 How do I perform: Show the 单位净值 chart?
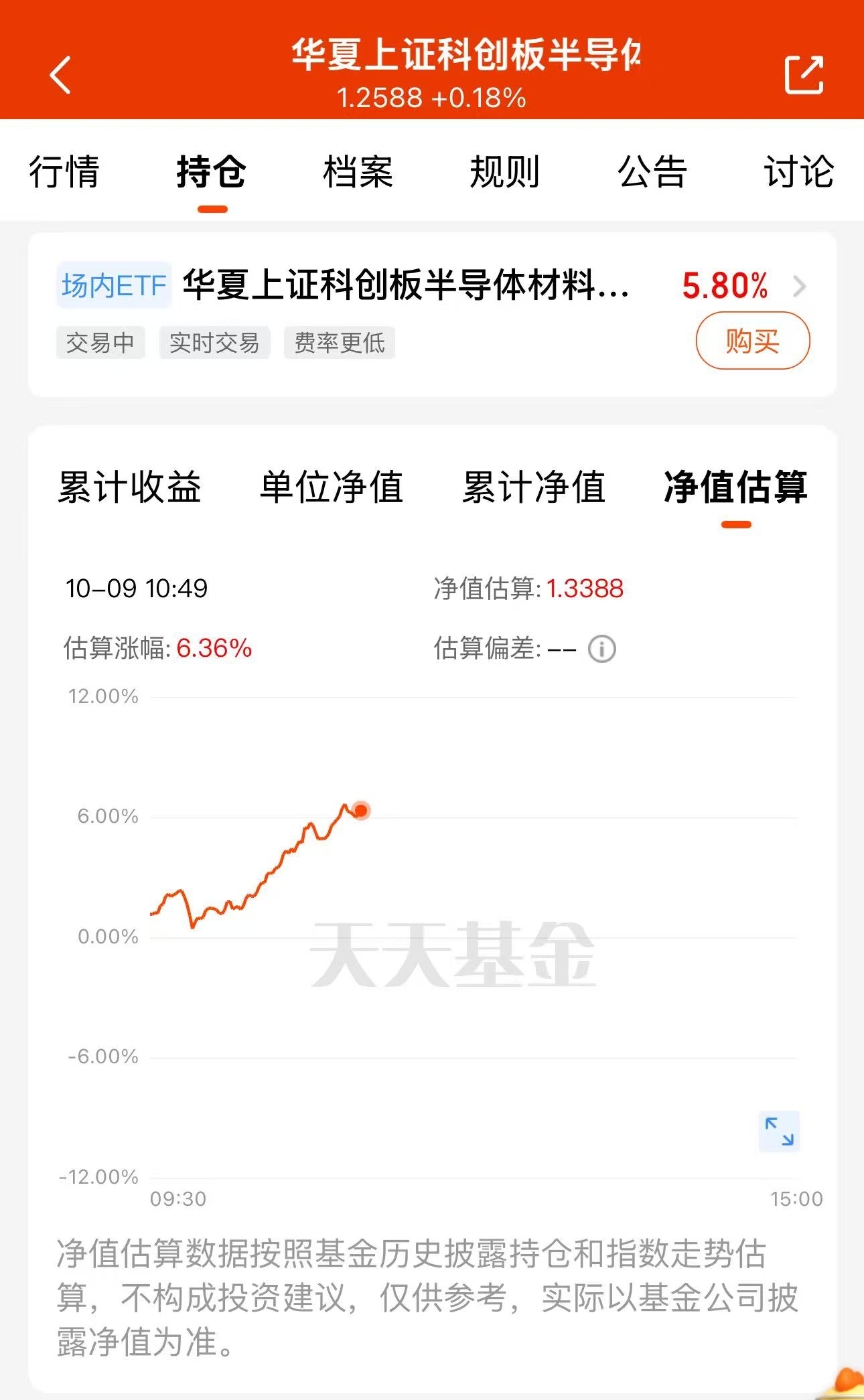[332, 487]
